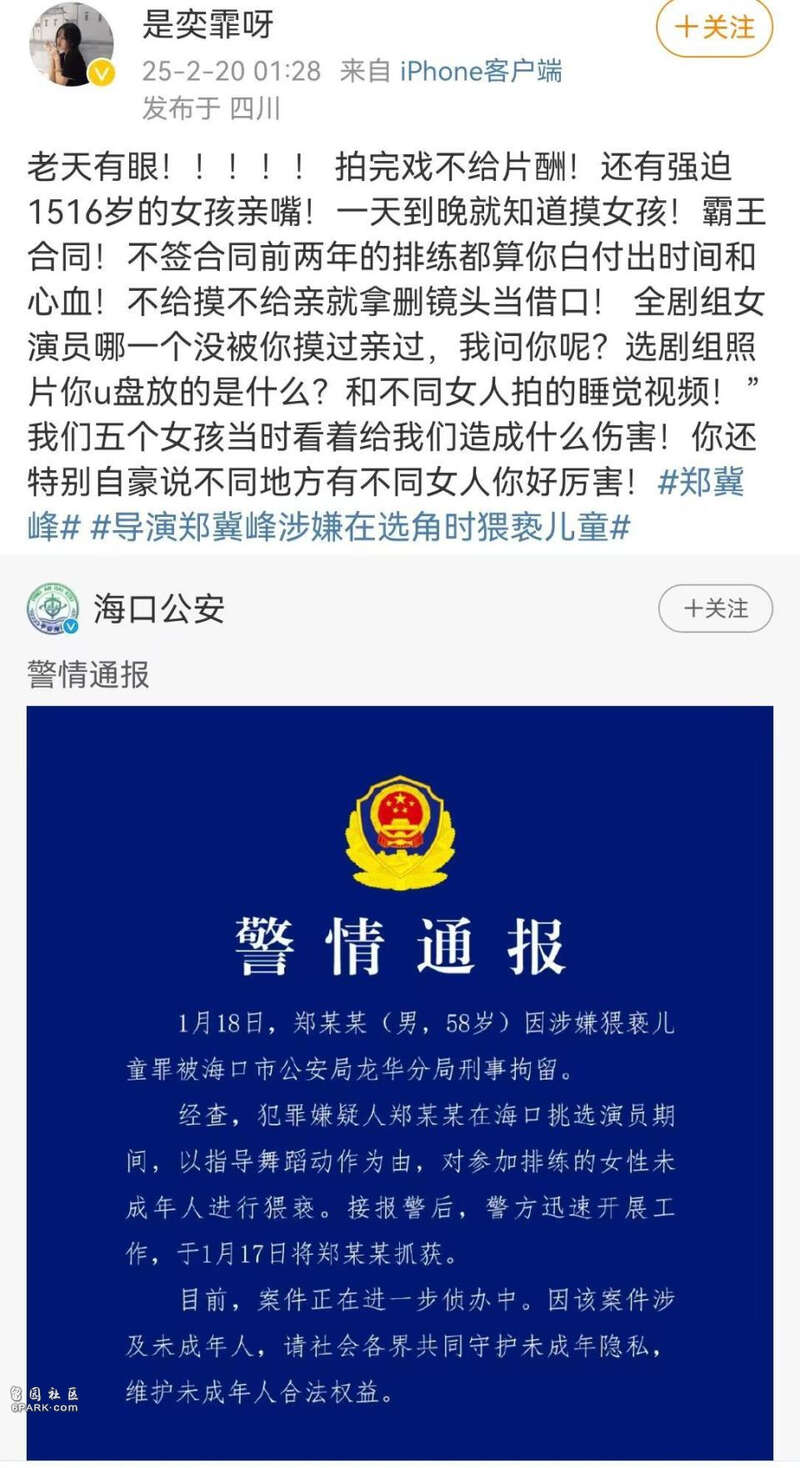Open the #导演郑冀峰涉嫌在选角时猥亵儿童# hashtag
The width and height of the screenshot is (800, 1468).
pos(360,527)
